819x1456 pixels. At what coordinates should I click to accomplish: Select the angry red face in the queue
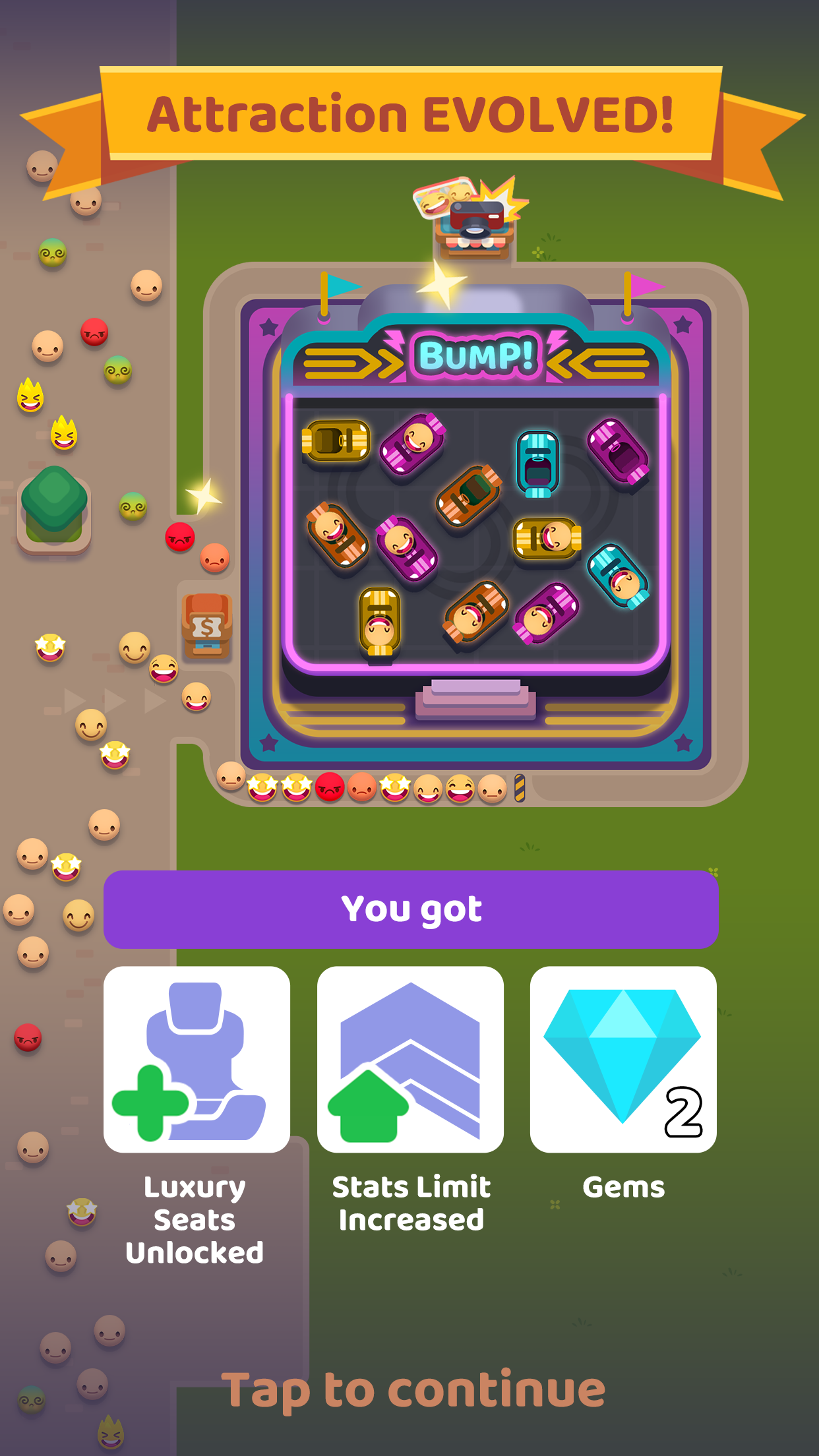tap(330, 789)
